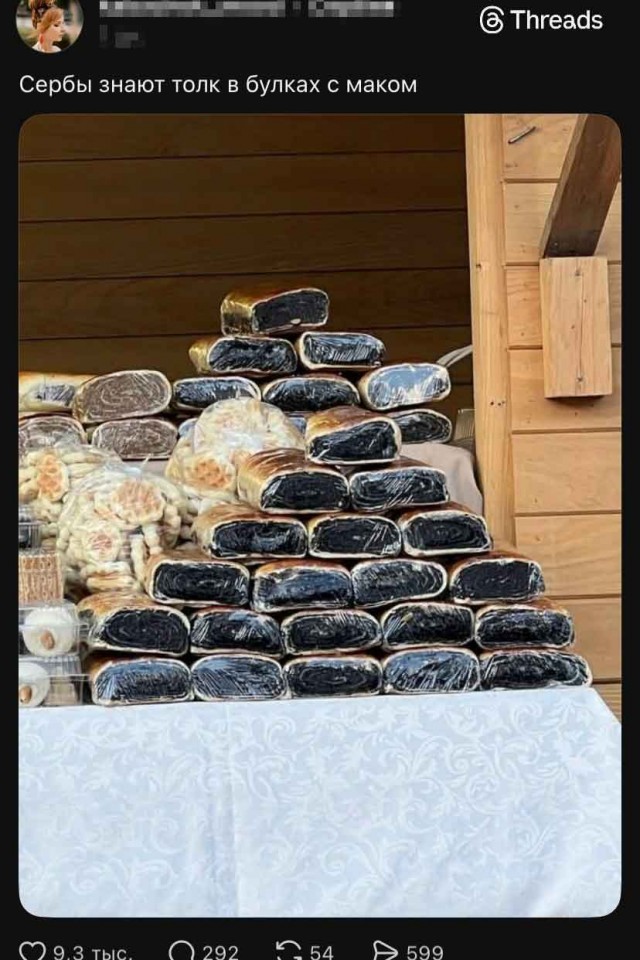Open the comments on this post
640x960 pixels.
182,950
